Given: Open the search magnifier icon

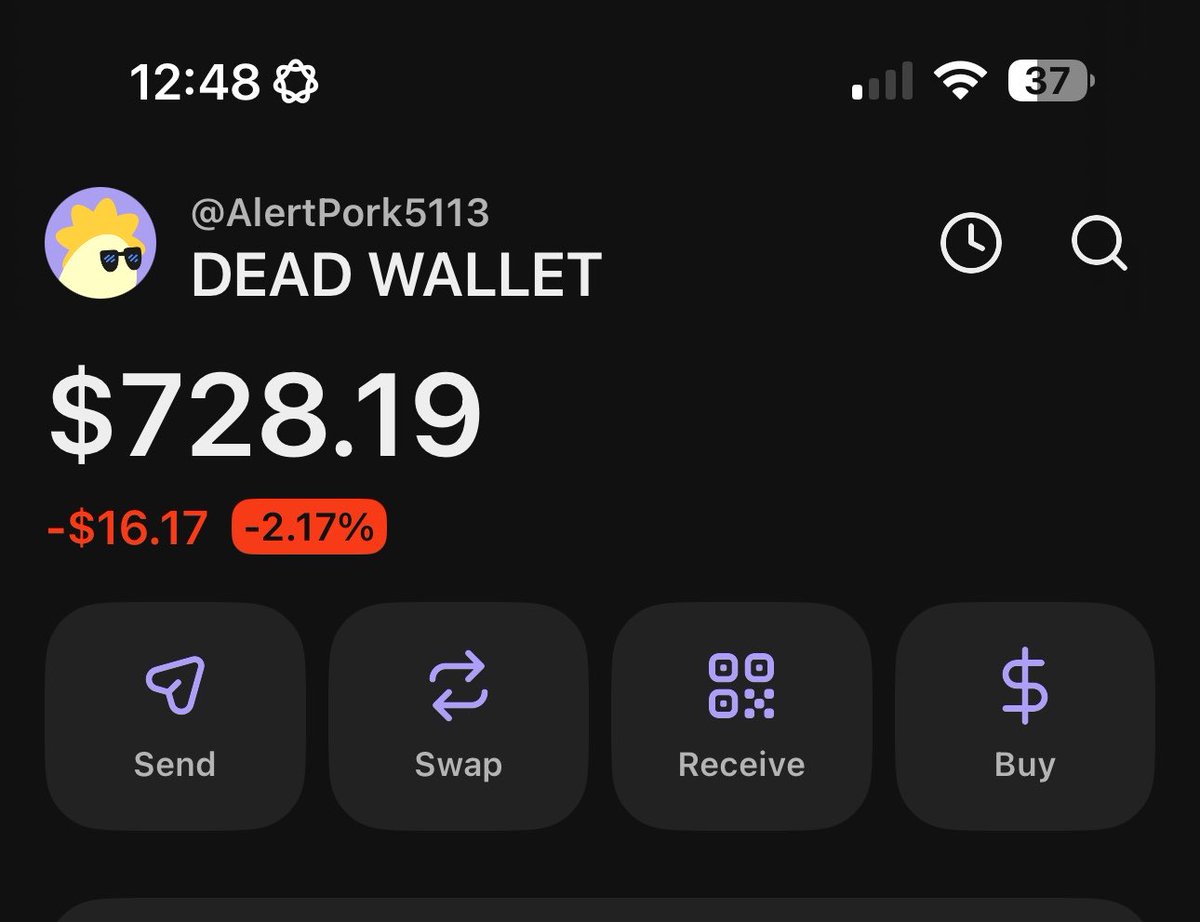Looking at the screenshot, I should point(1098,243).
